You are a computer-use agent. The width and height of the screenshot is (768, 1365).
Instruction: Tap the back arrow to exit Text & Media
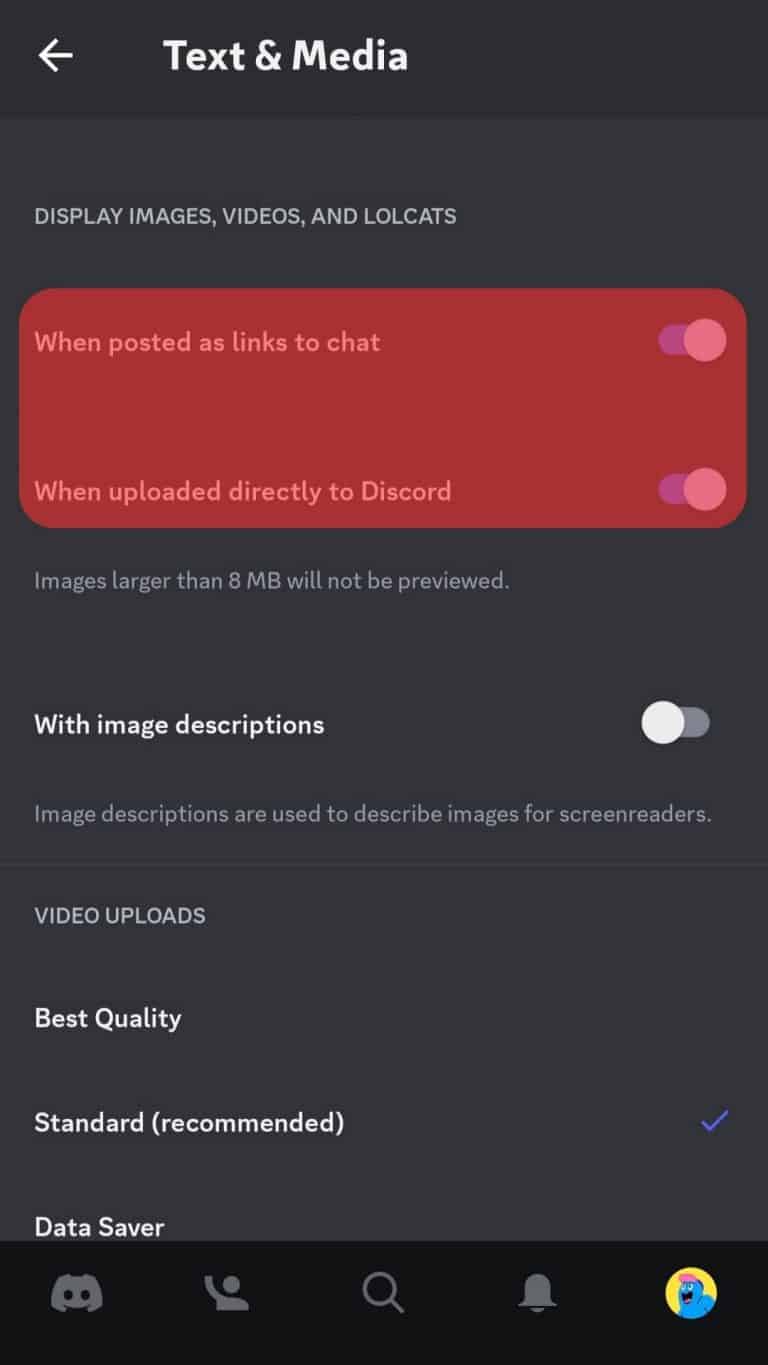(55, 55)
